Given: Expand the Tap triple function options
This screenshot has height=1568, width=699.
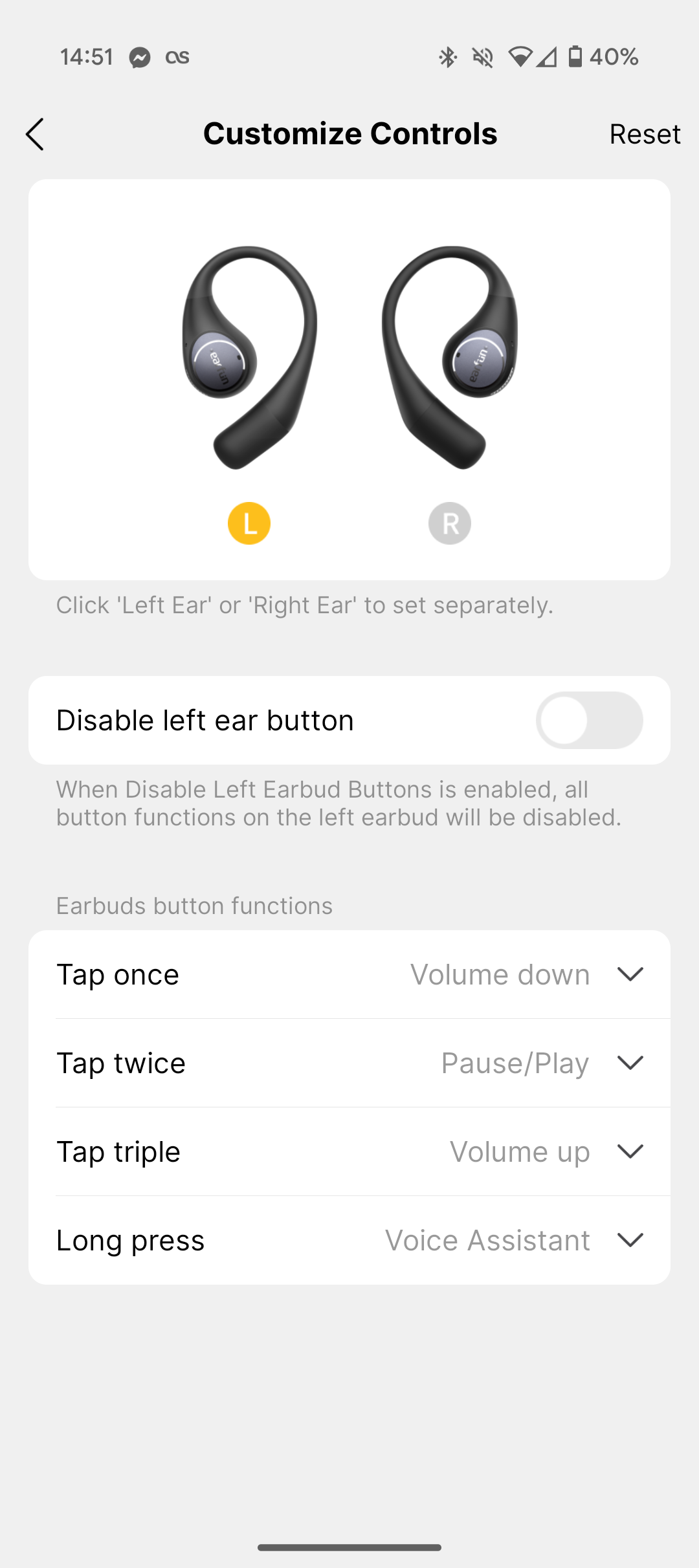Looking at the screenshot, I should (349, 1151).
